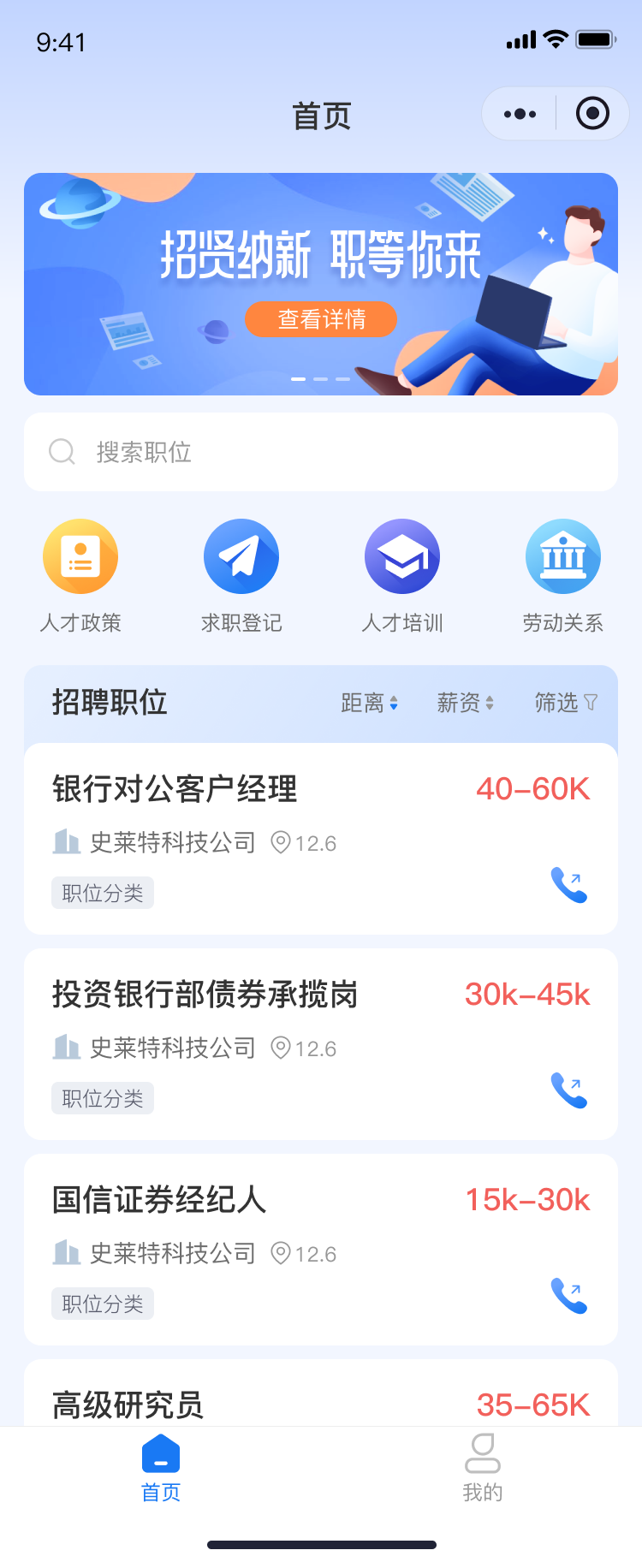Select the 首页 tab
Image resolution: width=642 pixels, height=1568 pixels.
pos(161,1469)
